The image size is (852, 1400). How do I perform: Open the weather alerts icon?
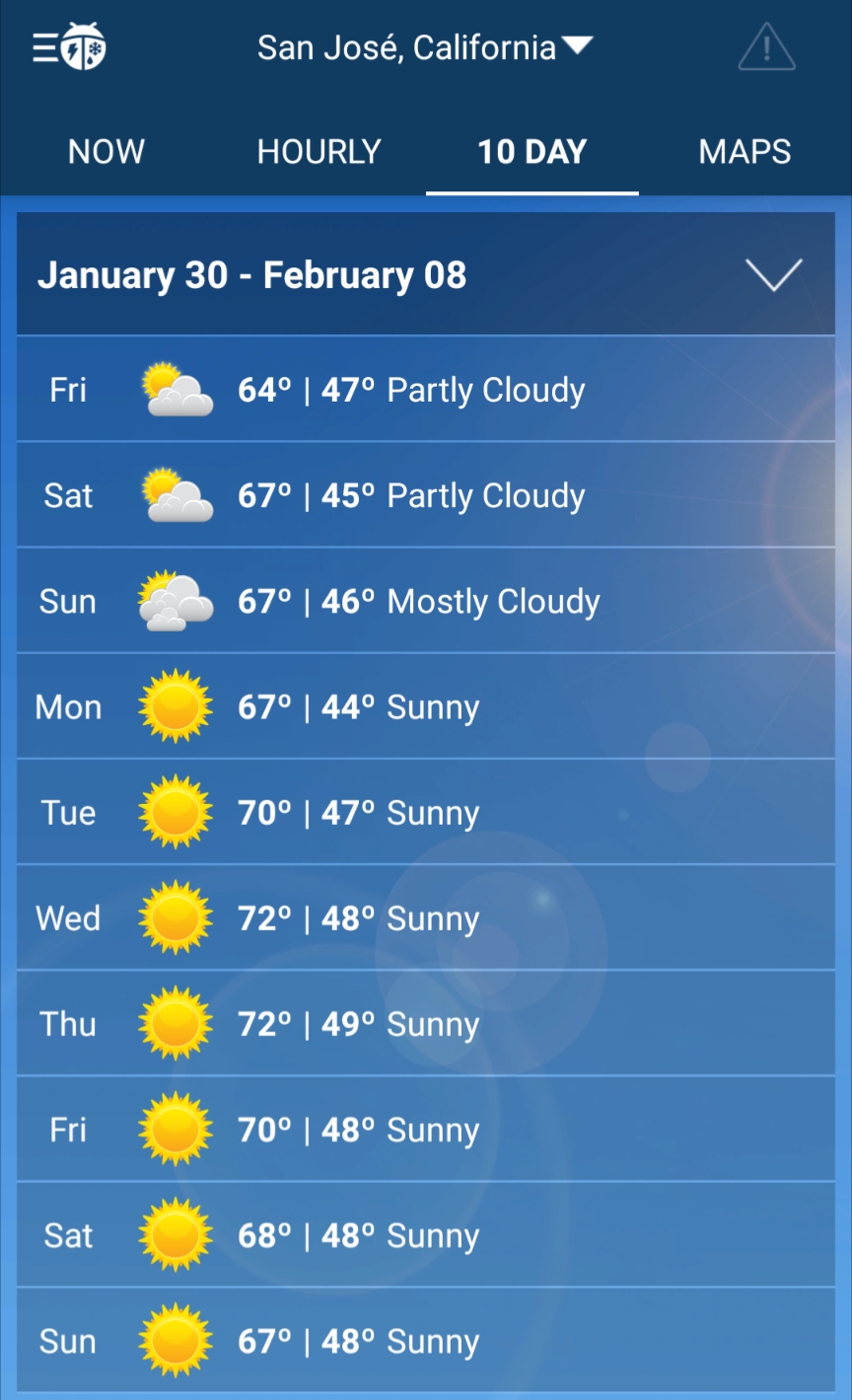[766, 47]
